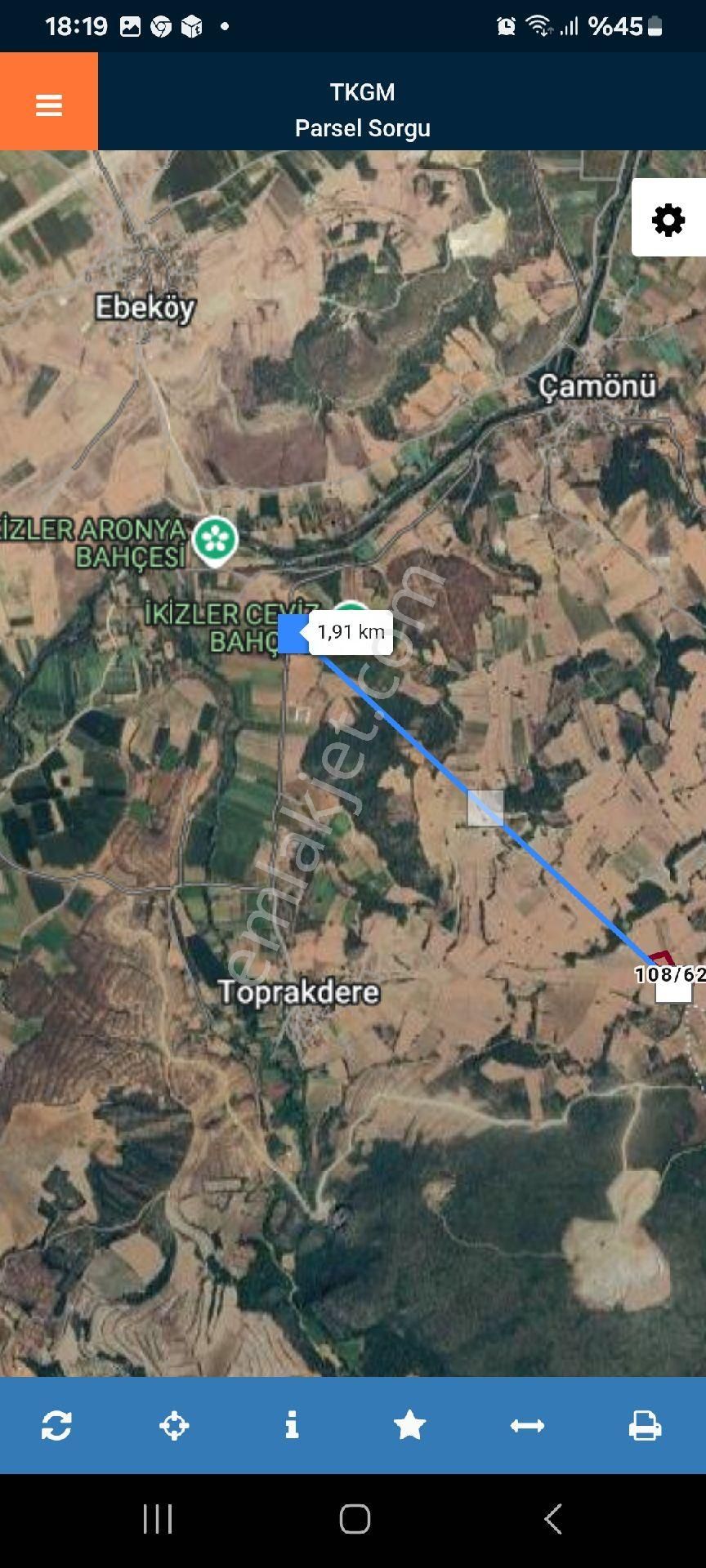Screen dimensions: 706x1568
Task: Open the hamburger side menu
Action: point(49,105)
